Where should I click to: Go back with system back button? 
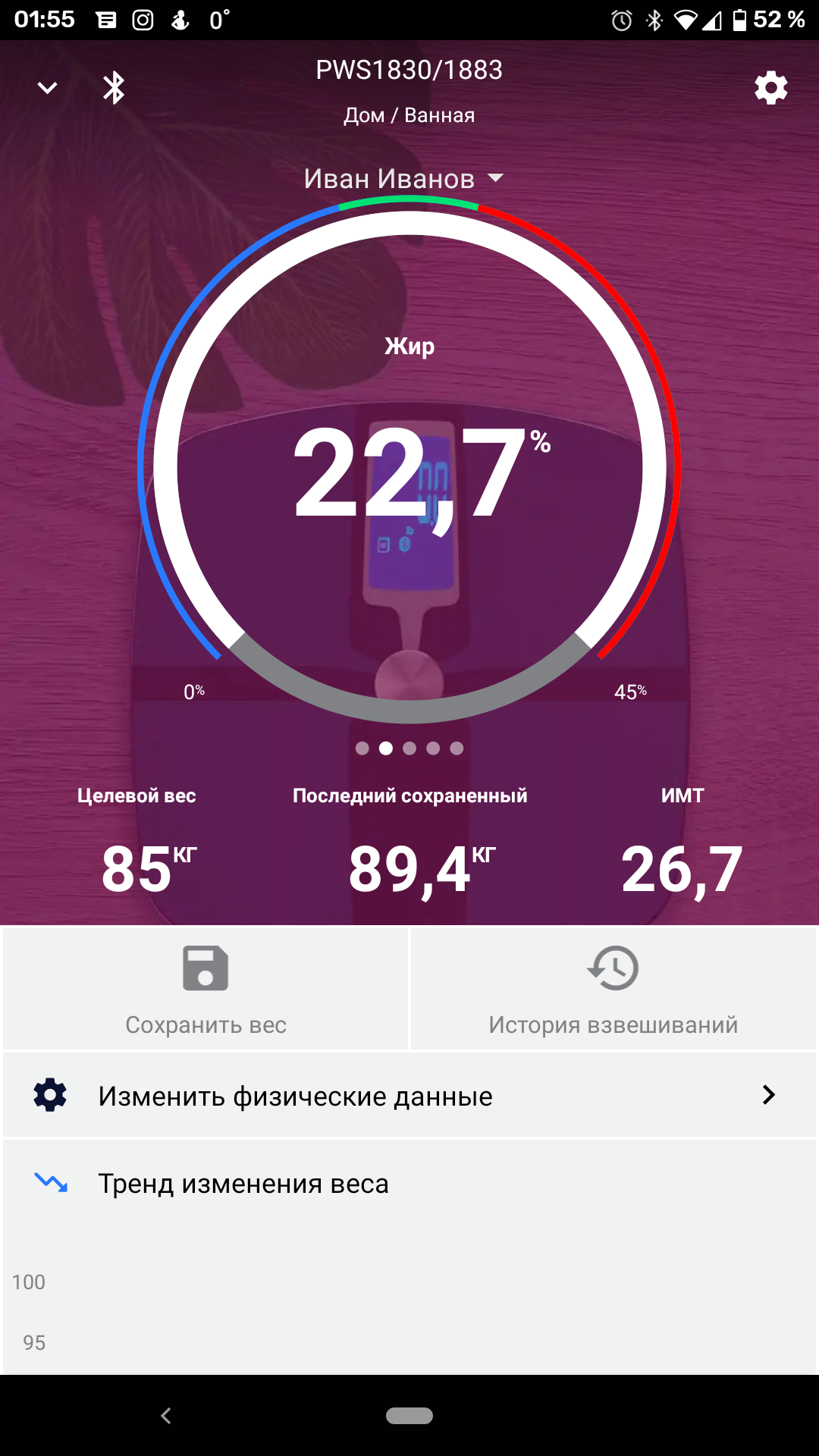tap(166, 1415)
